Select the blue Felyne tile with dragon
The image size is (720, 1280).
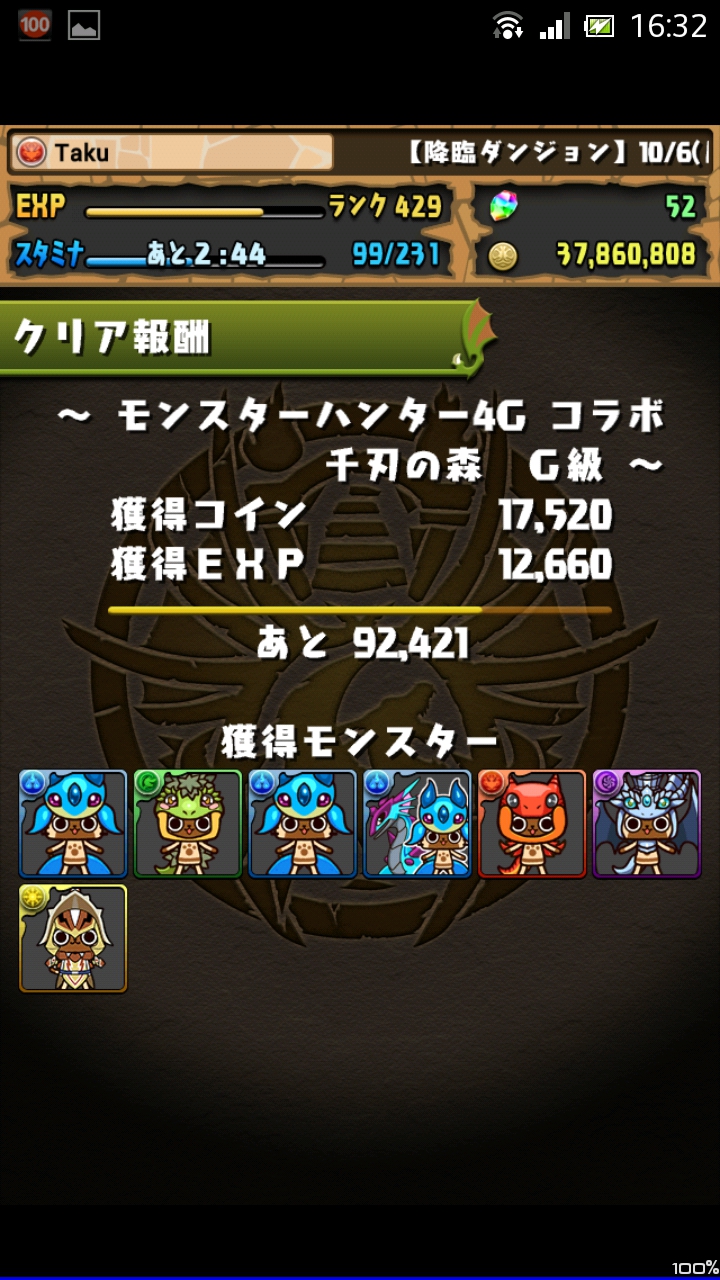point(417,823)
